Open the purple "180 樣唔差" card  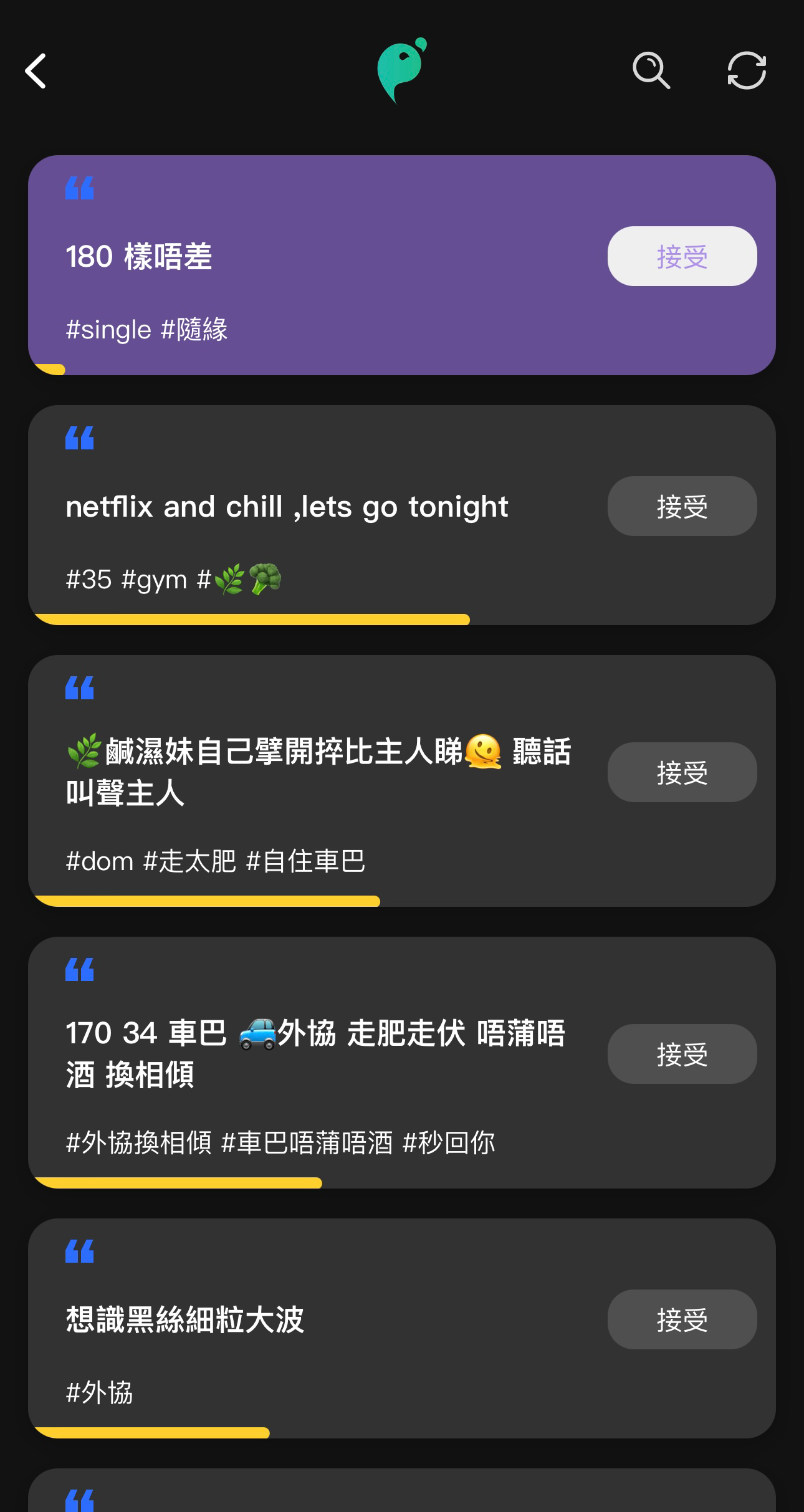click(402, 265)
